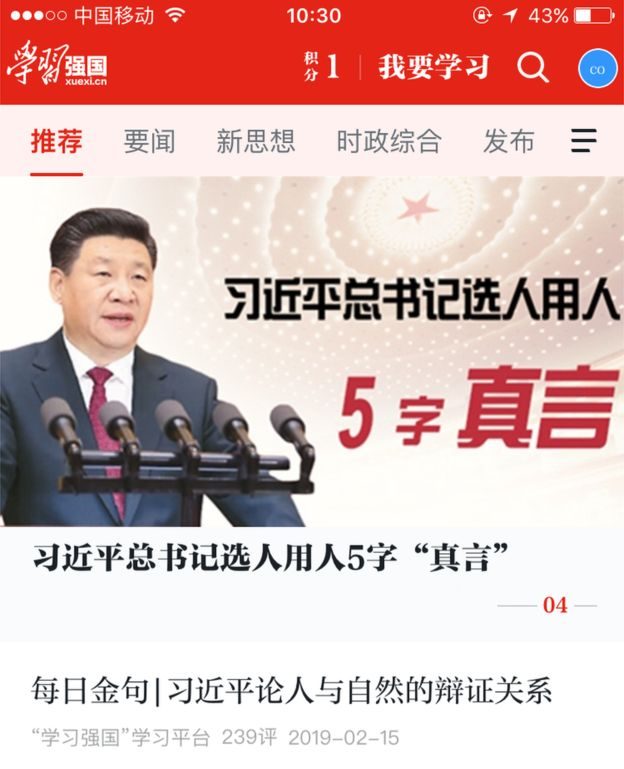Switch to the 新思想 tab

256,141
